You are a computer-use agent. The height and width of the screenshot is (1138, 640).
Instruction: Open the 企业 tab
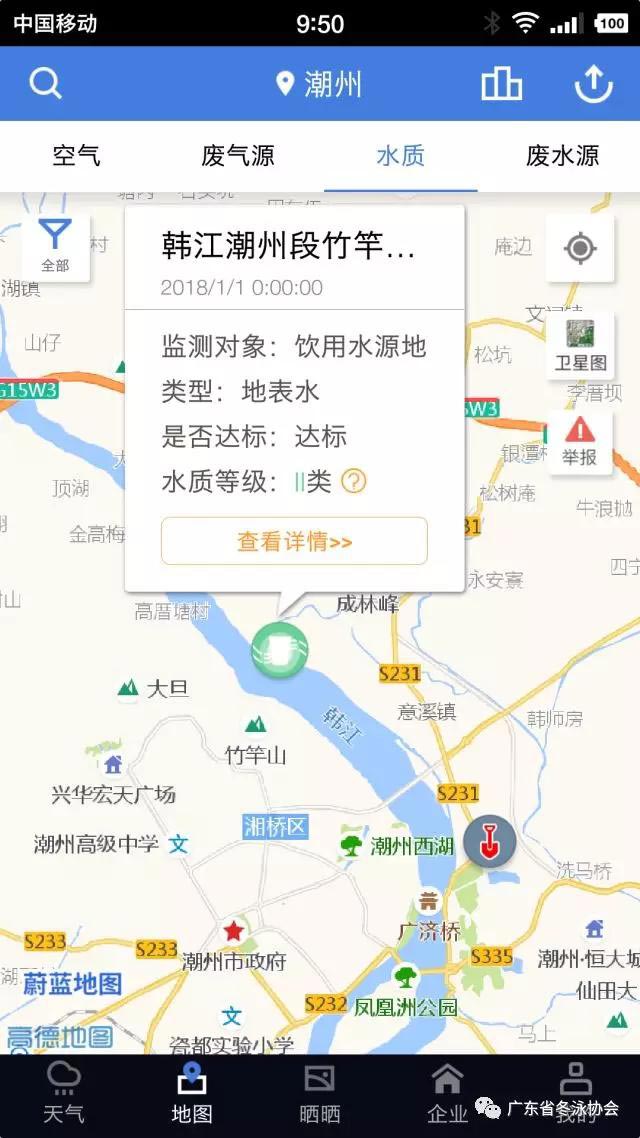point(447,1093)
